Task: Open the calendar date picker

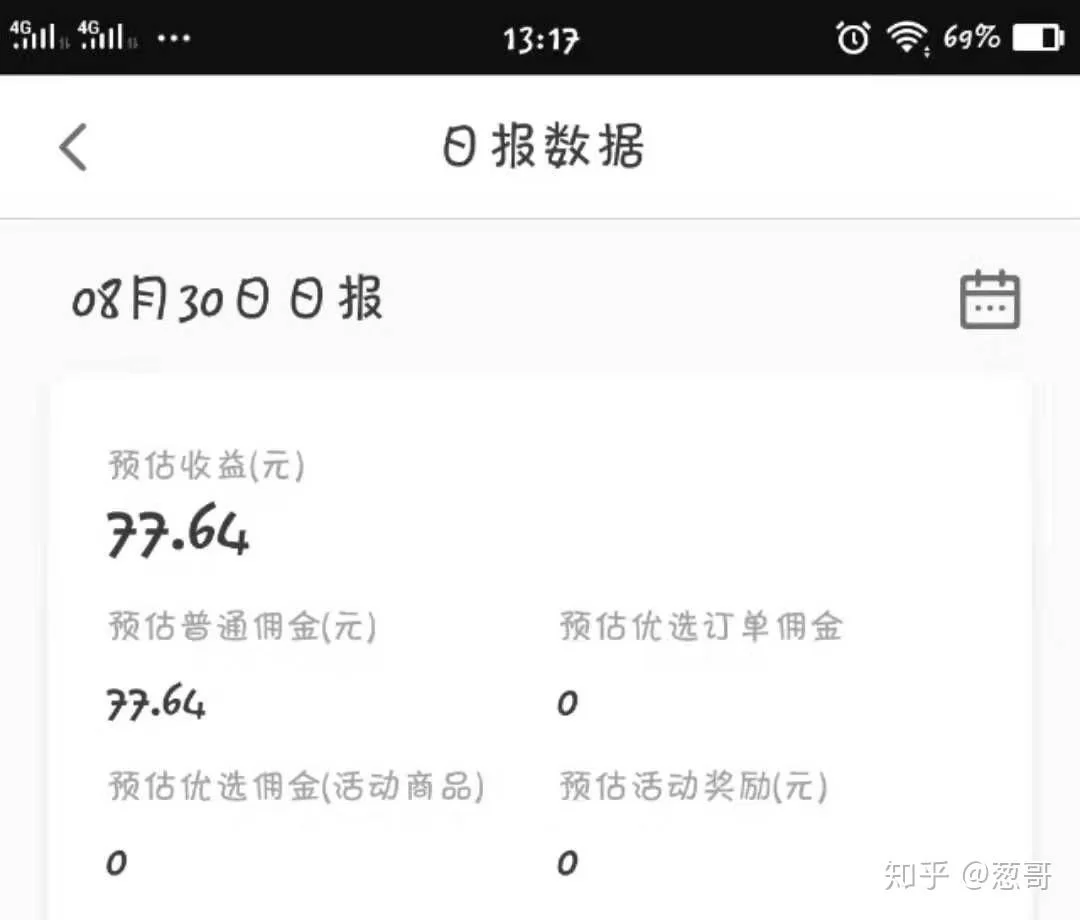Action: point(989,299)
